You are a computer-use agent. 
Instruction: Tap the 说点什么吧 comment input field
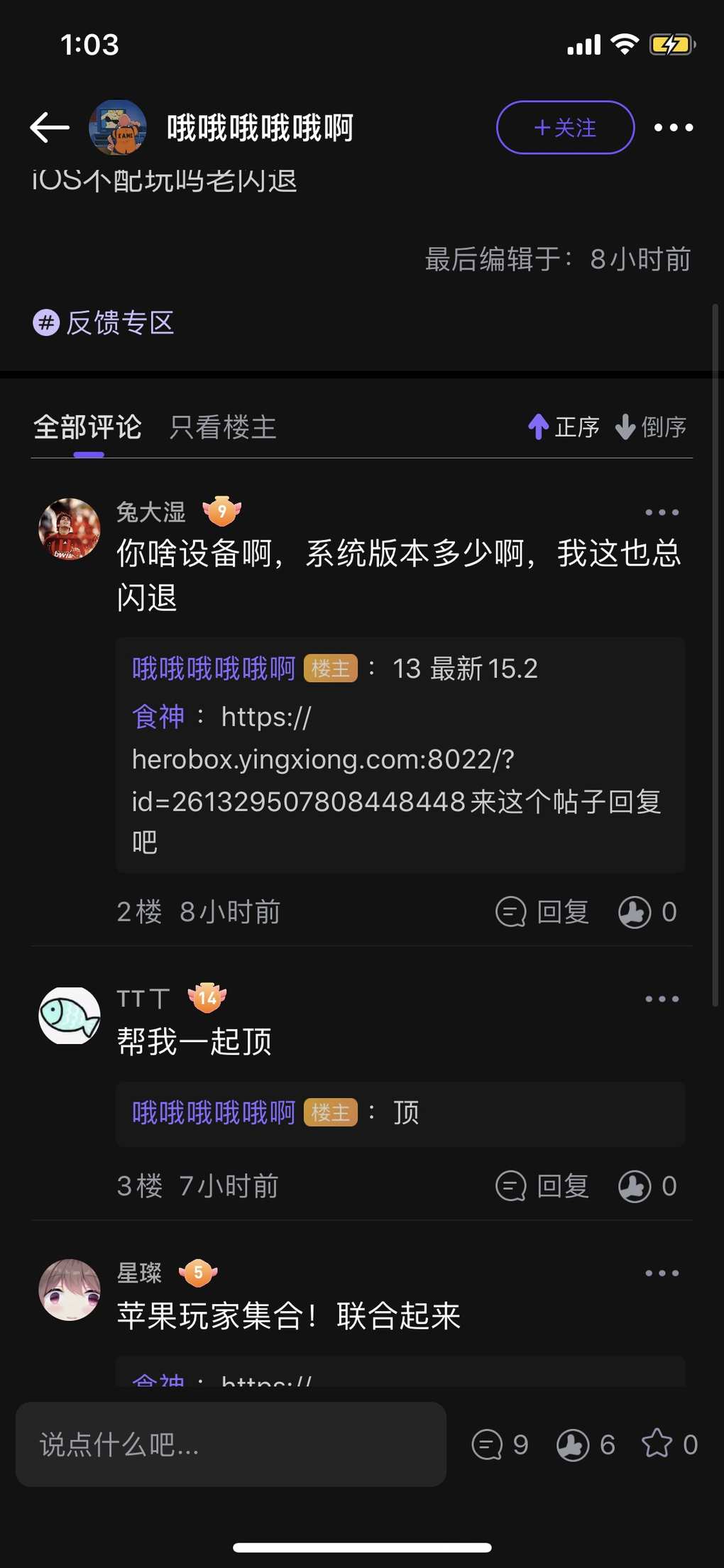[x=231, y=1444]
